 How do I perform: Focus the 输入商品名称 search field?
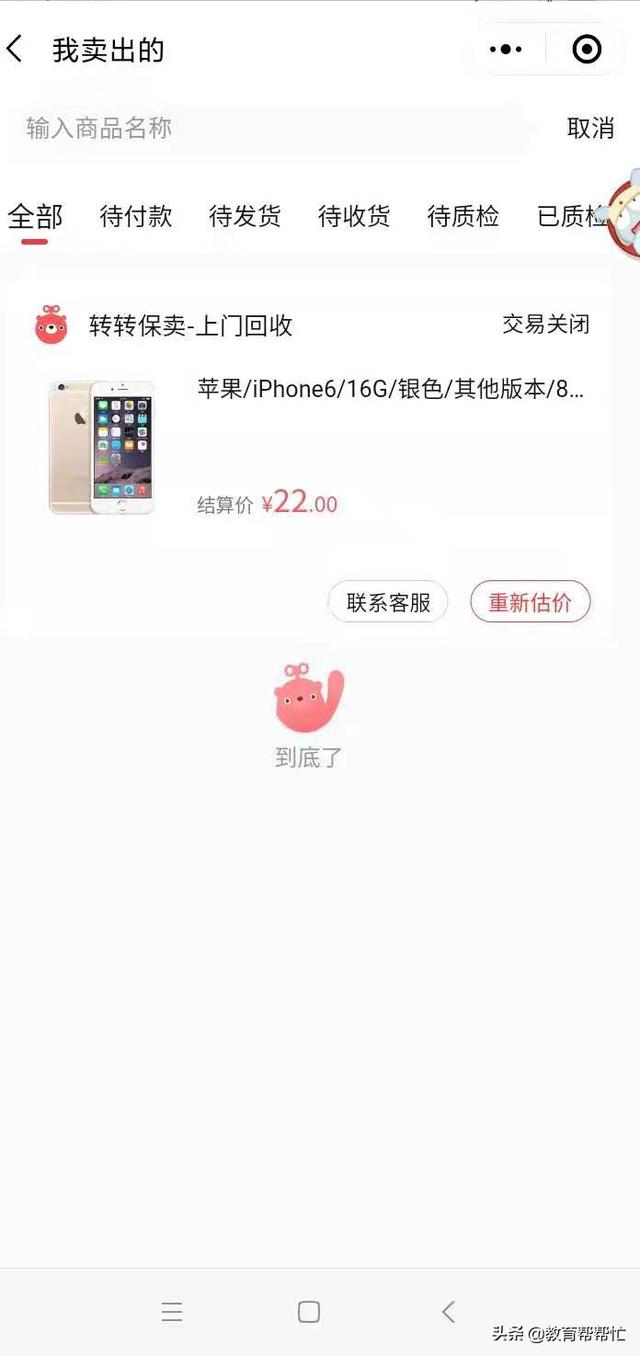point(268,128)
